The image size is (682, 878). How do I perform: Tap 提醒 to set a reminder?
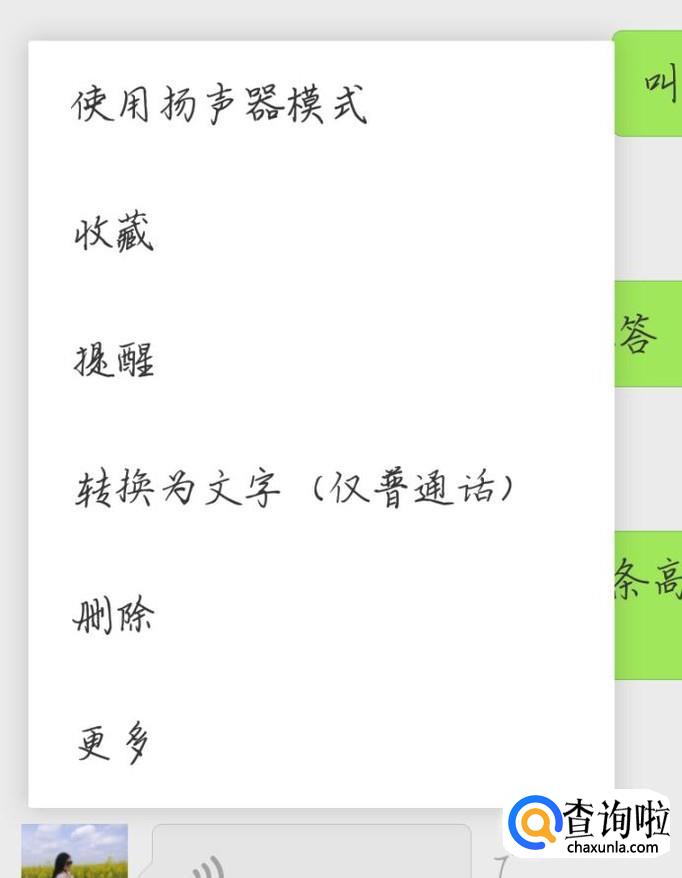(x=115, y=360)
